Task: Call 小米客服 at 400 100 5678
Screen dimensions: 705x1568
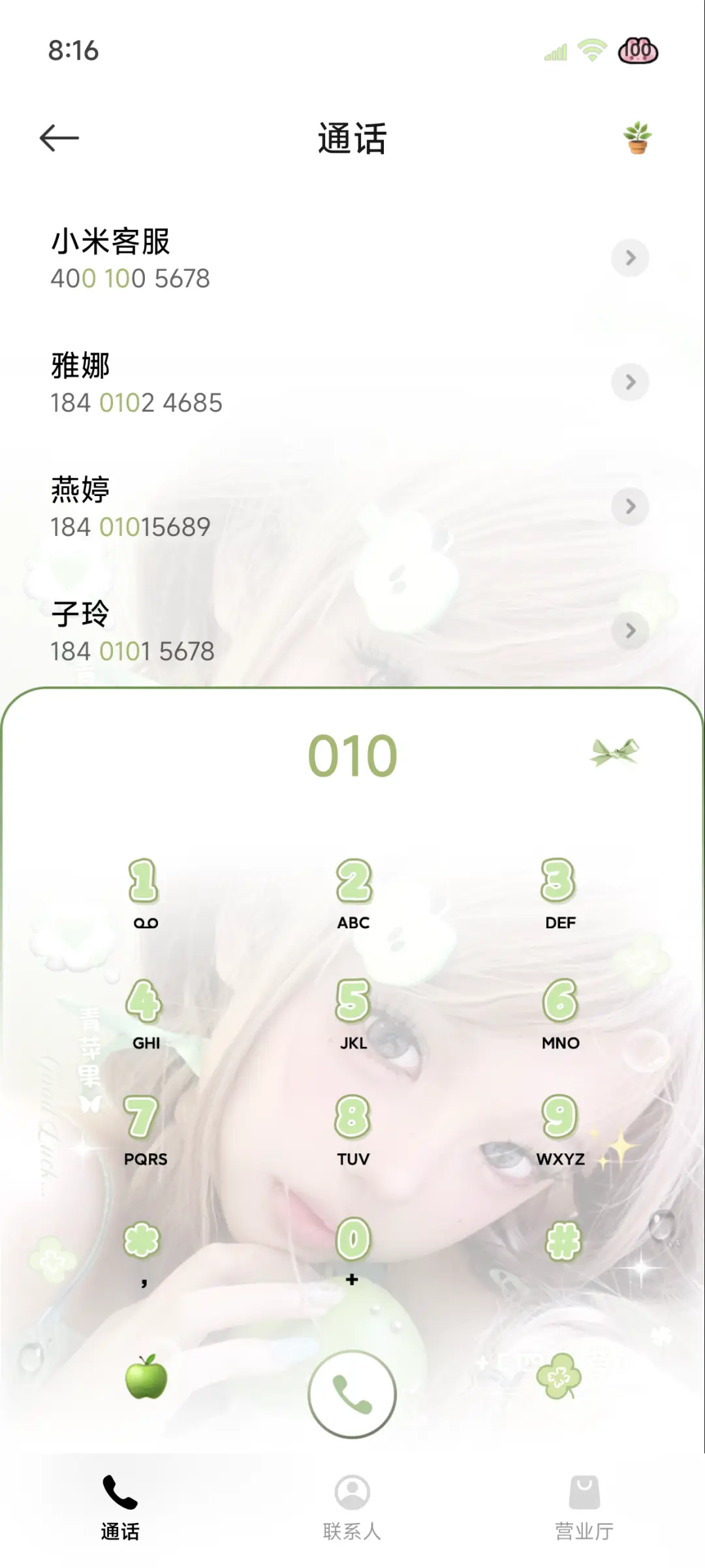Action: tap(261, 258)
